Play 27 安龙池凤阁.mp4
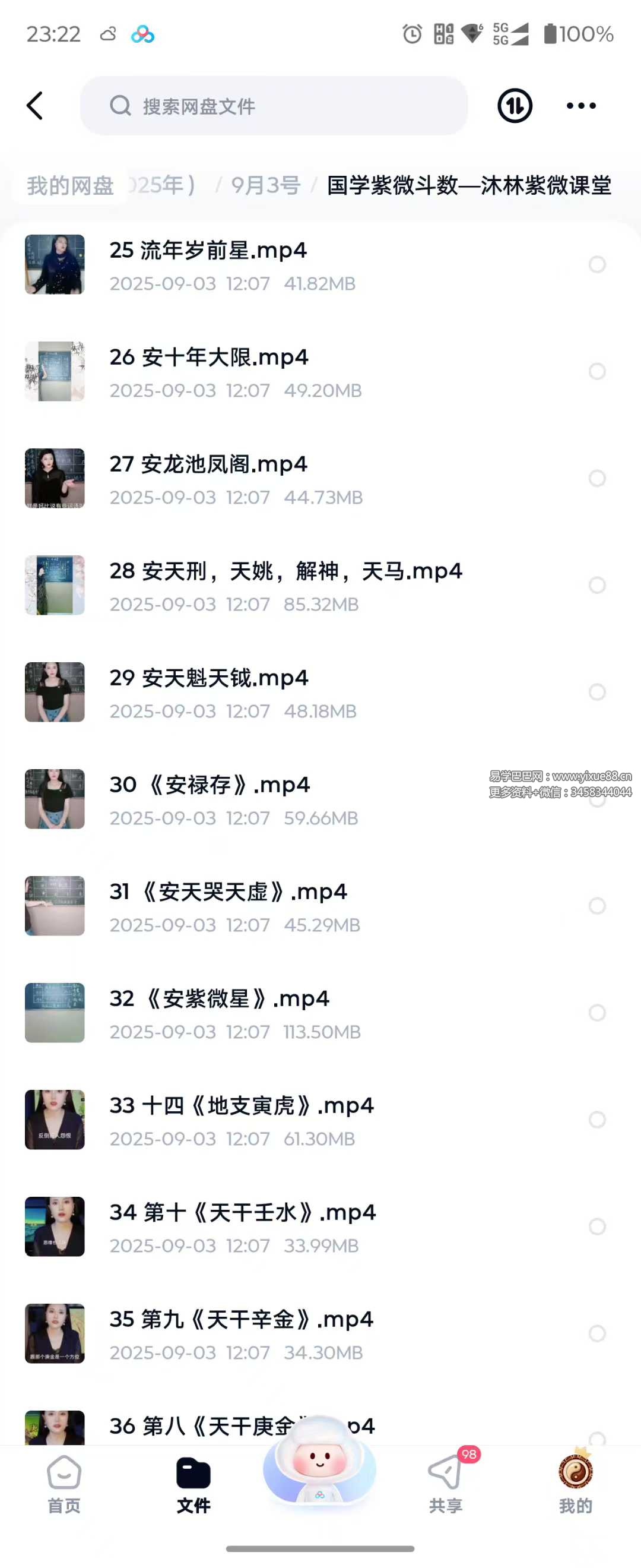The width and height of the screenshot is (641, 1568). [208, 464]
